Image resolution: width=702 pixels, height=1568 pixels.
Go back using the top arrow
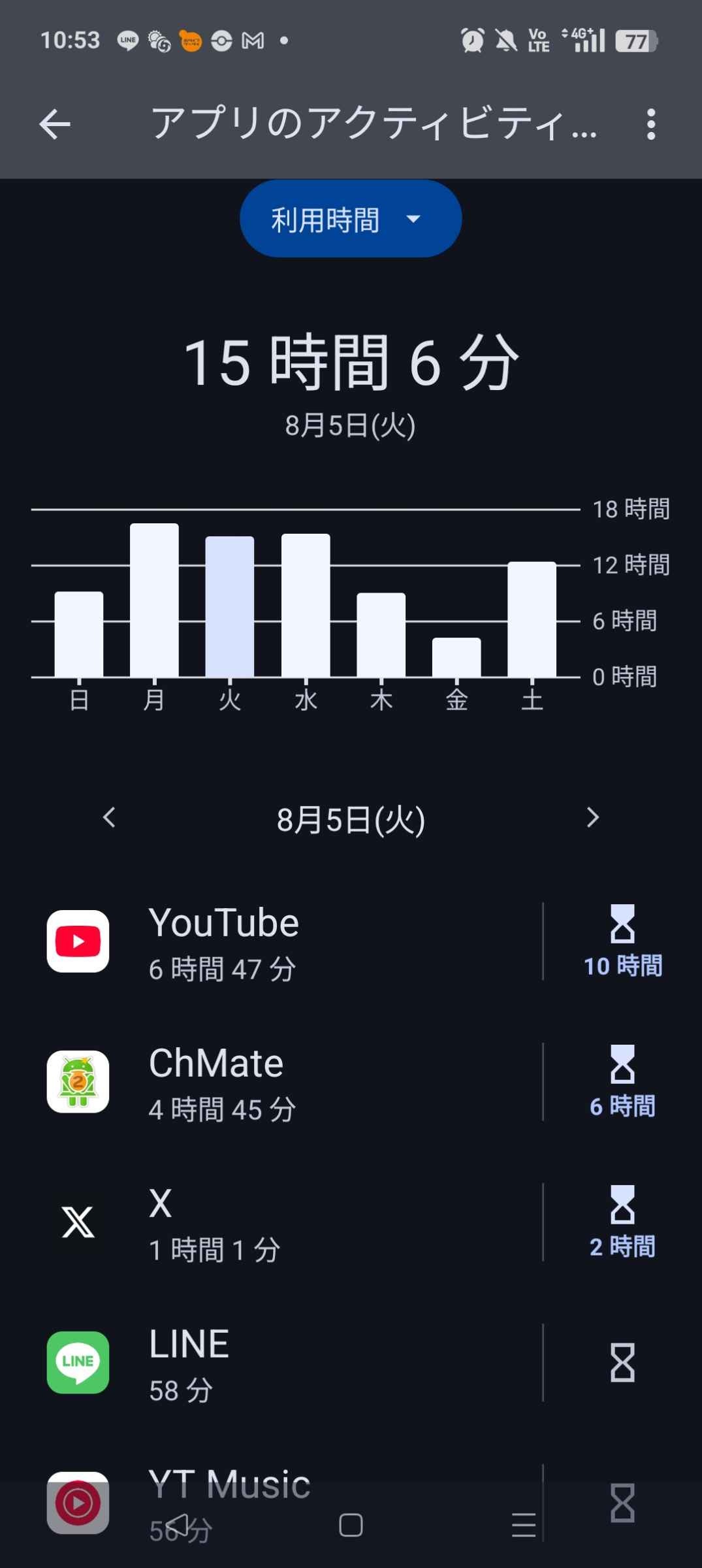(x=55, y=124)
